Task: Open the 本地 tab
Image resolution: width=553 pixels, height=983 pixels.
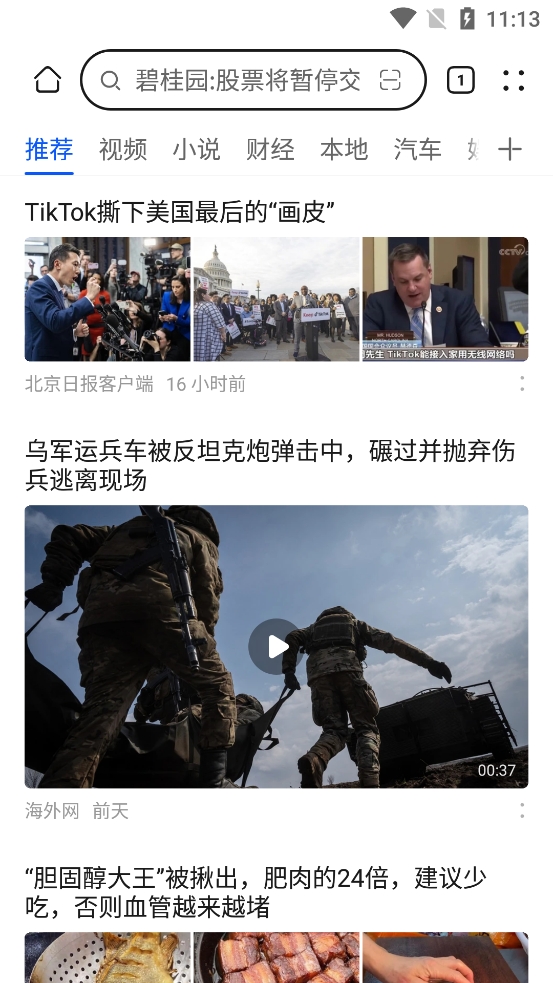Action: 344,150
